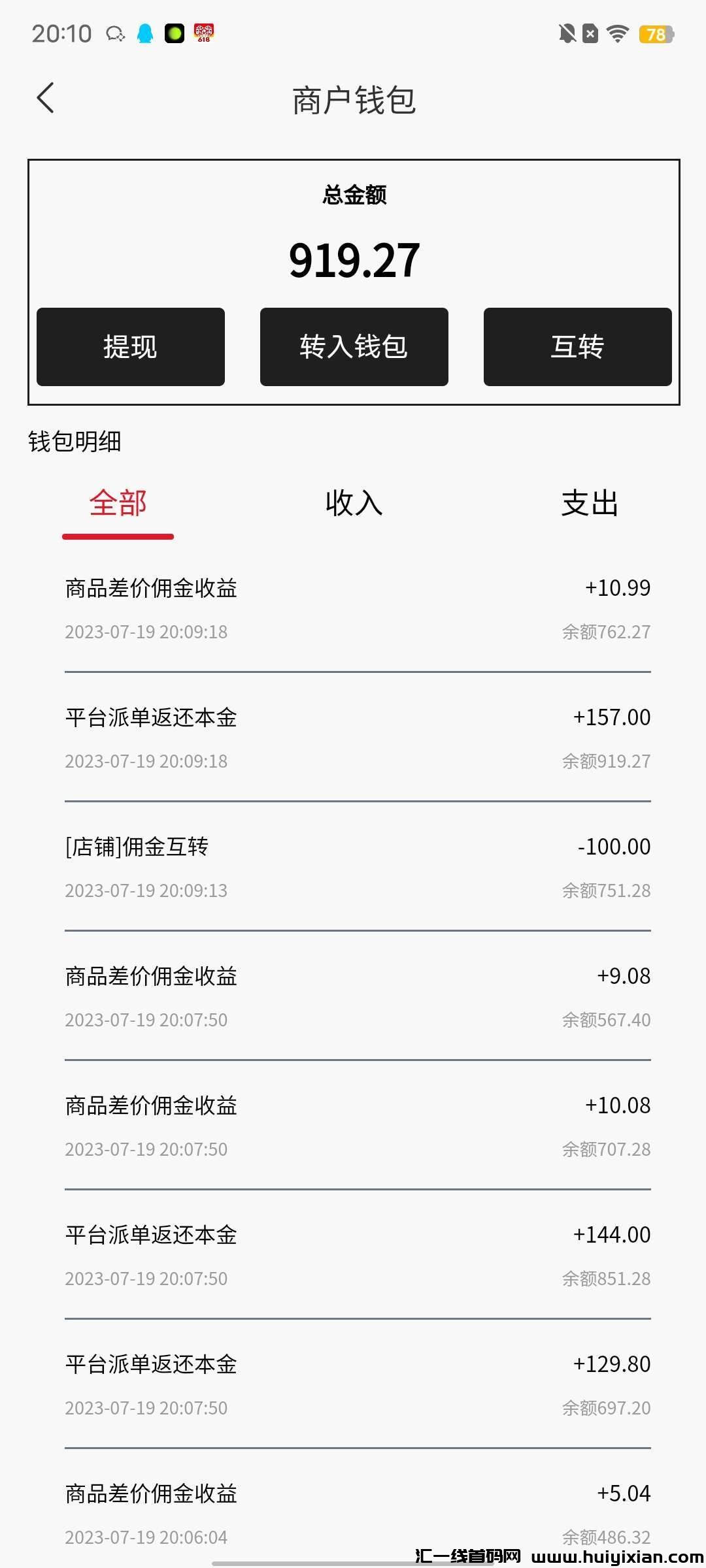Viewport: 706px width, 1568px height.
Task: Select the 全部 tab
Action: [x=118, y=504]
